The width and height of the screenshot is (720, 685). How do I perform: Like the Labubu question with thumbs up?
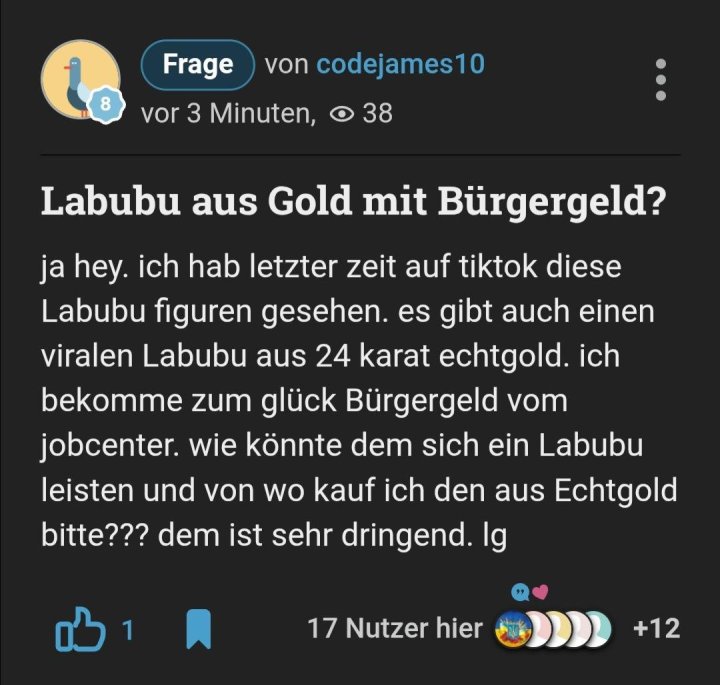point(81,628)
